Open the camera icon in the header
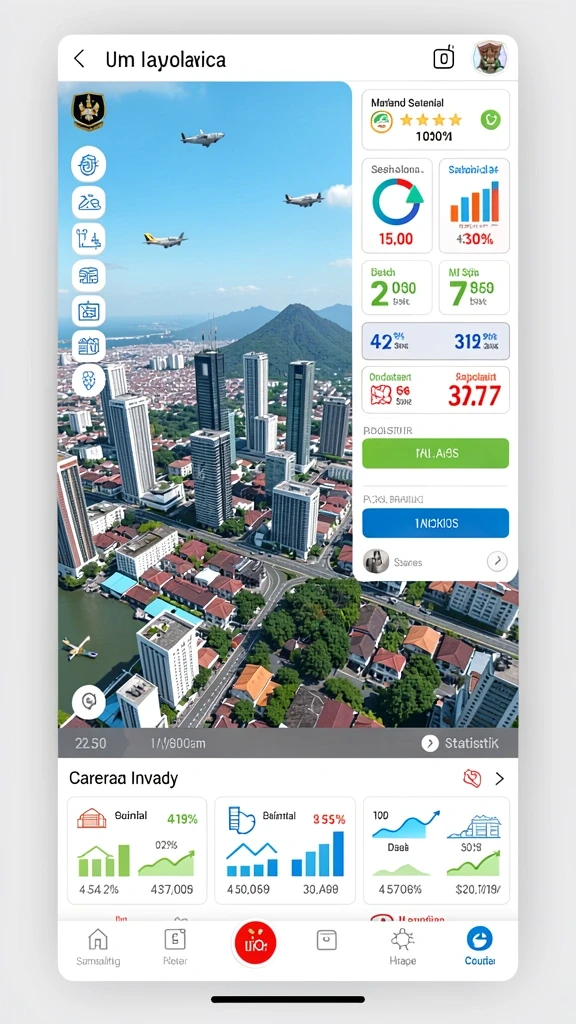 point(444,58)
